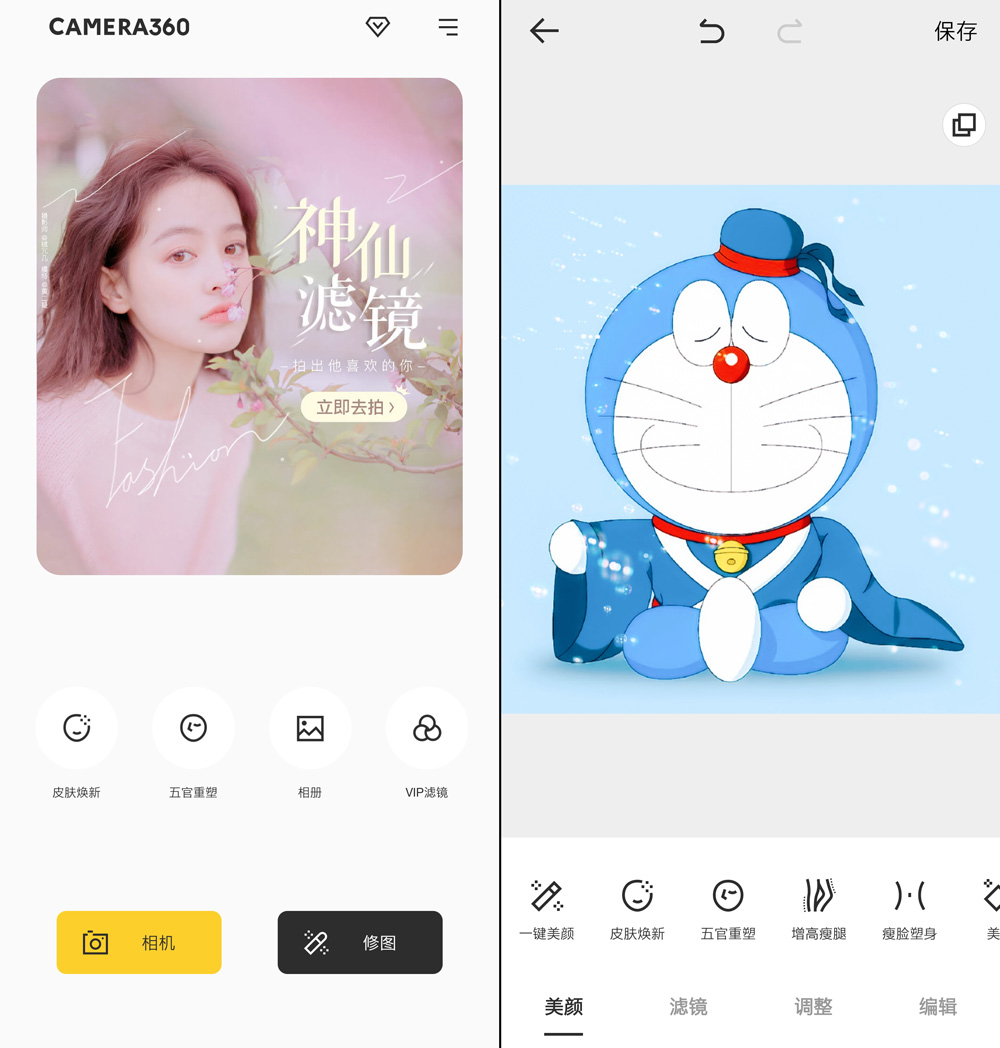Undo the last edit
Image resolution: width=1000 pixels, height=1048 pixels.
[711, 32]
